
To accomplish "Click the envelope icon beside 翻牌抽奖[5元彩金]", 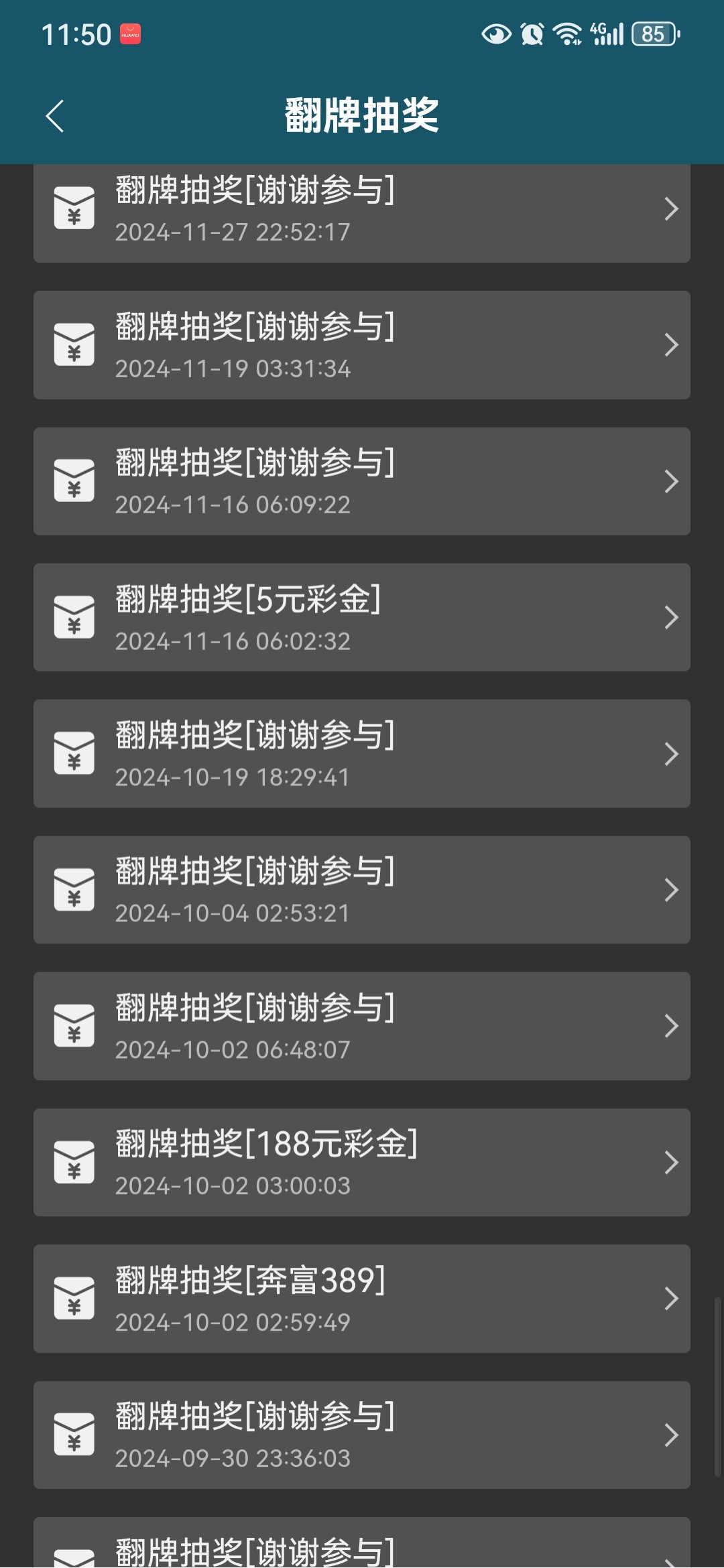I will click(74, 618).
